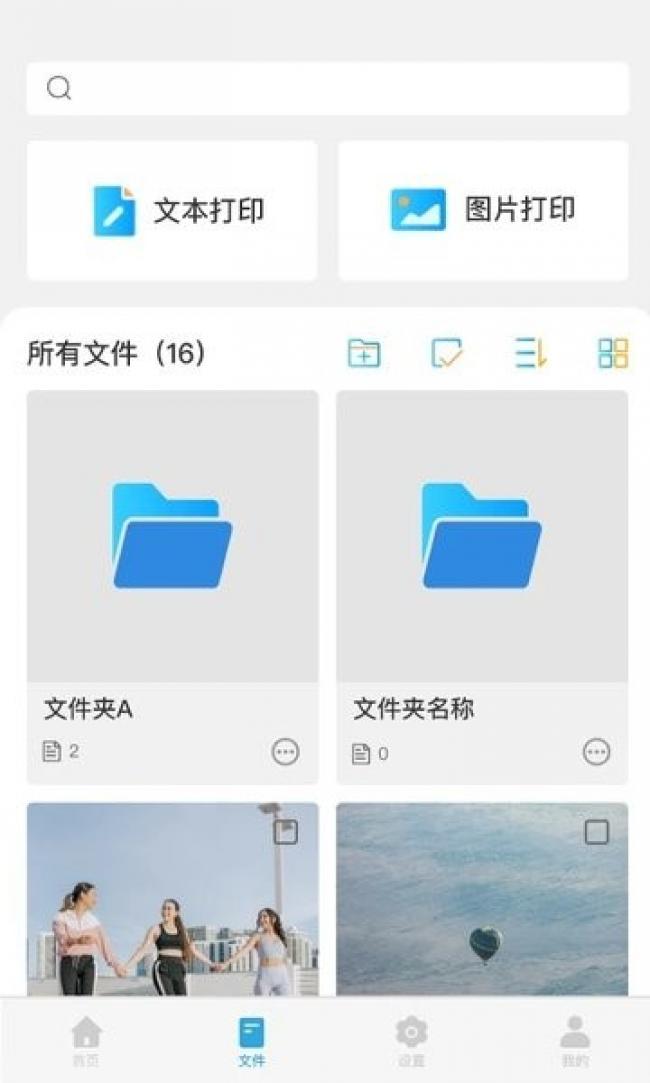
Task: Select the photo of three women holding hands
Action: (x=285, y=832)
